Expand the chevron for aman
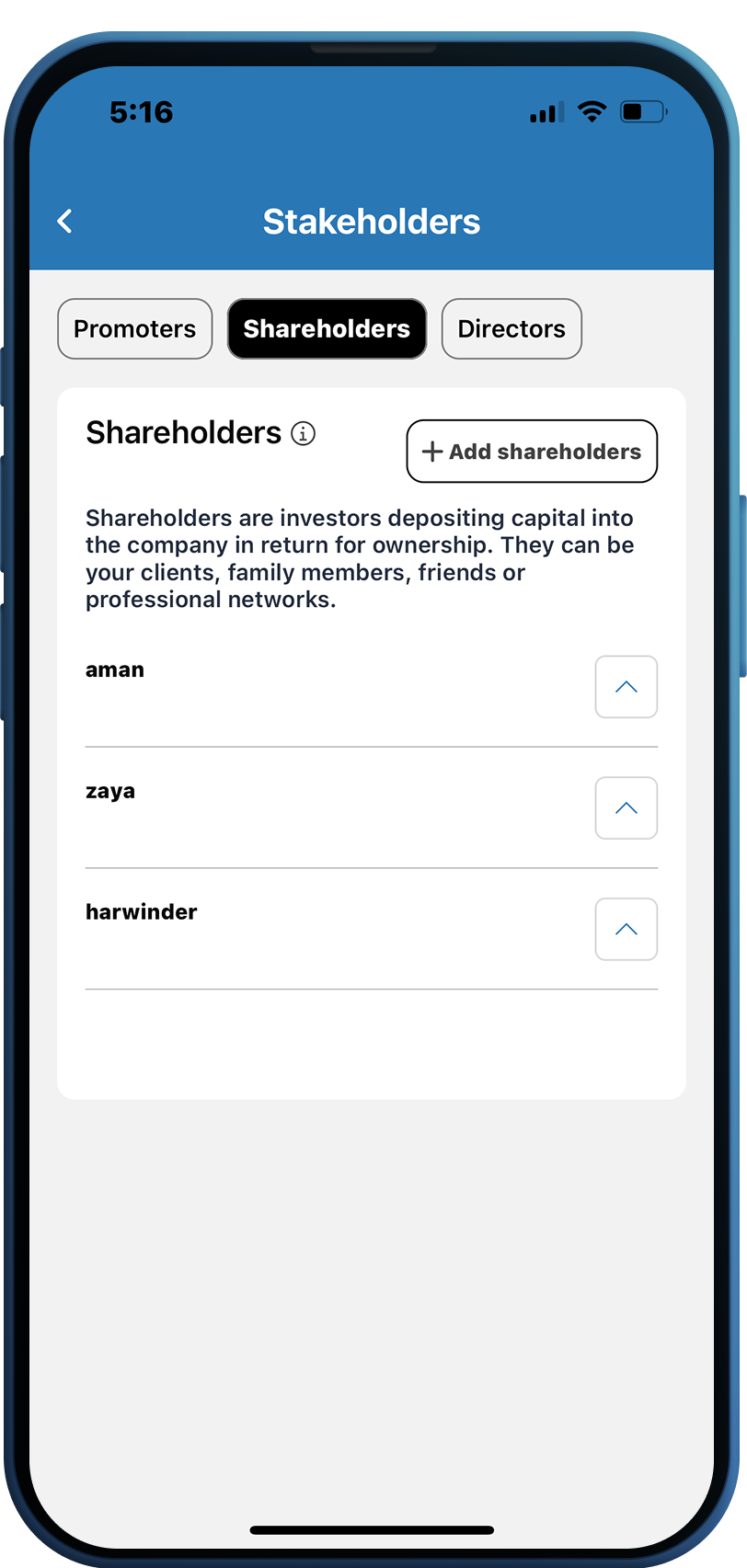Screen dimensions: 747x1568 pos(626,687)
